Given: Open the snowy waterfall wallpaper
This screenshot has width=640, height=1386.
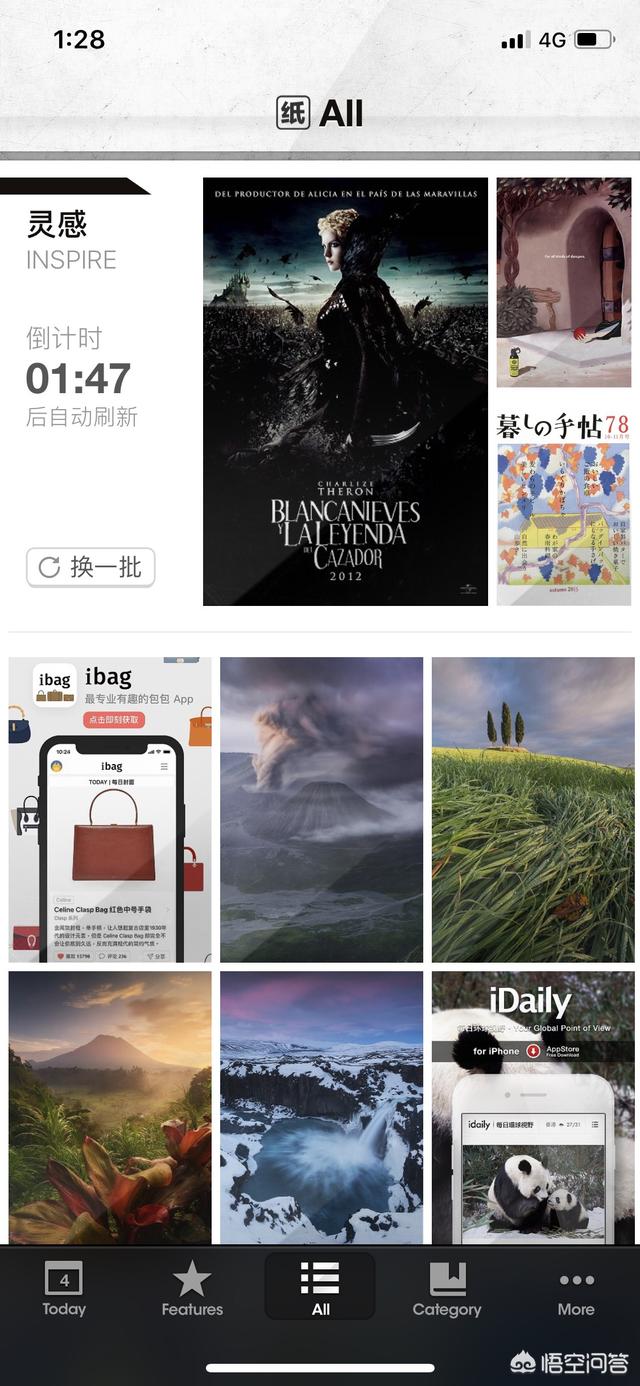Looking at the screenshot, I should 322,1107.
